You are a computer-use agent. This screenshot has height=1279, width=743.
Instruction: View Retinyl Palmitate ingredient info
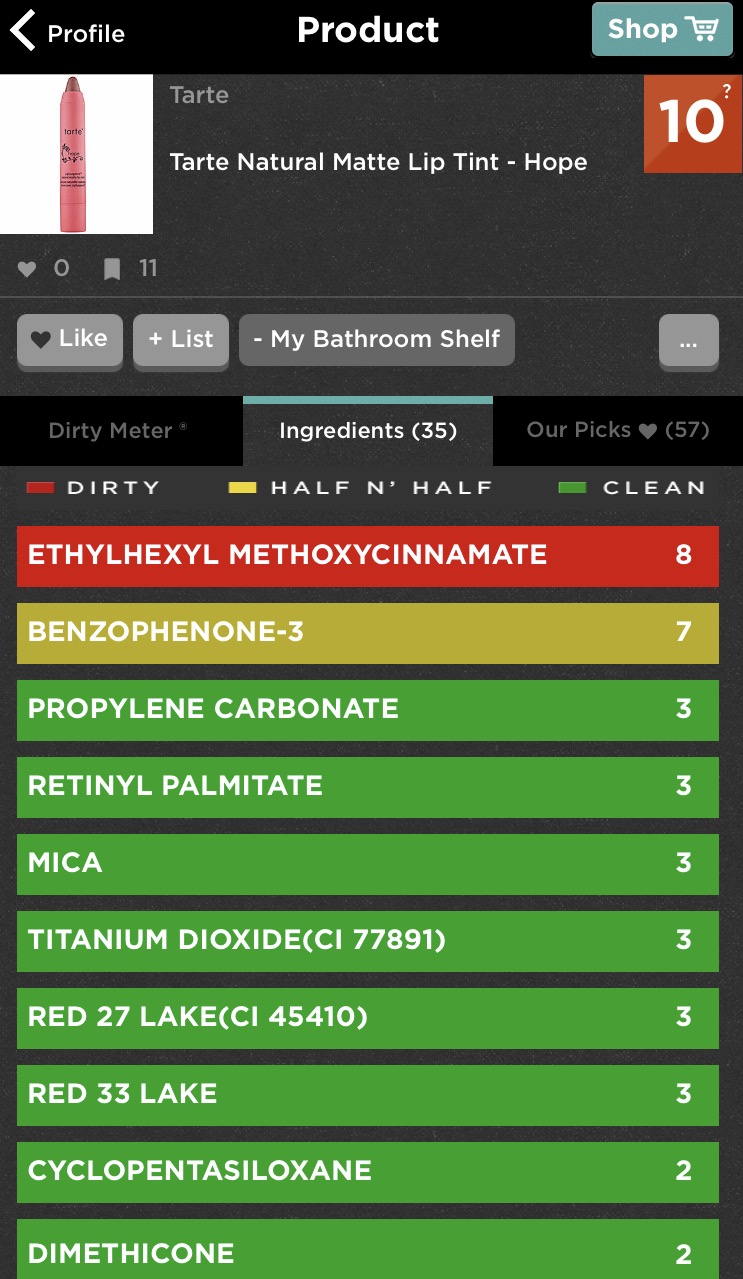click(368, 787)
